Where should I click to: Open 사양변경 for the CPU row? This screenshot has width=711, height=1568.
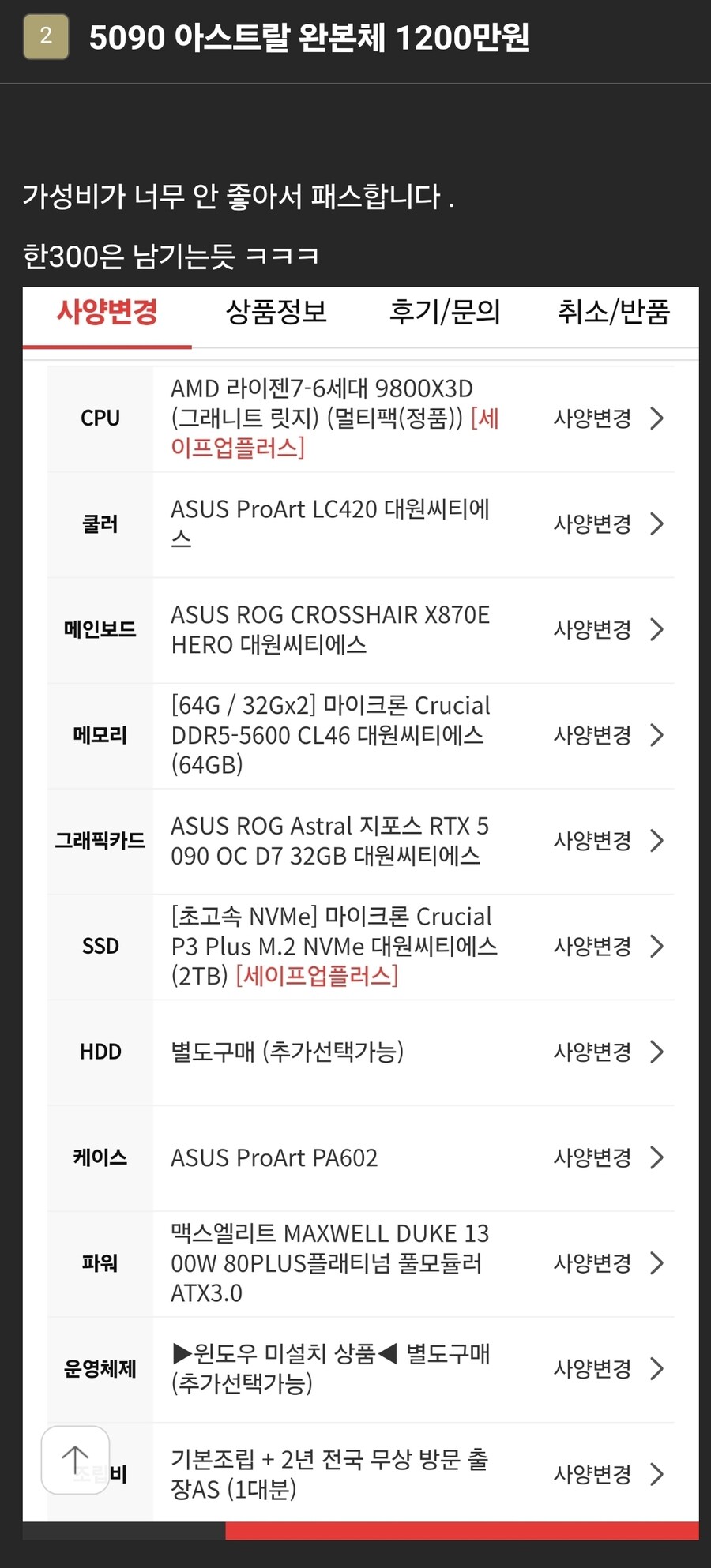(x=591, y=419)
